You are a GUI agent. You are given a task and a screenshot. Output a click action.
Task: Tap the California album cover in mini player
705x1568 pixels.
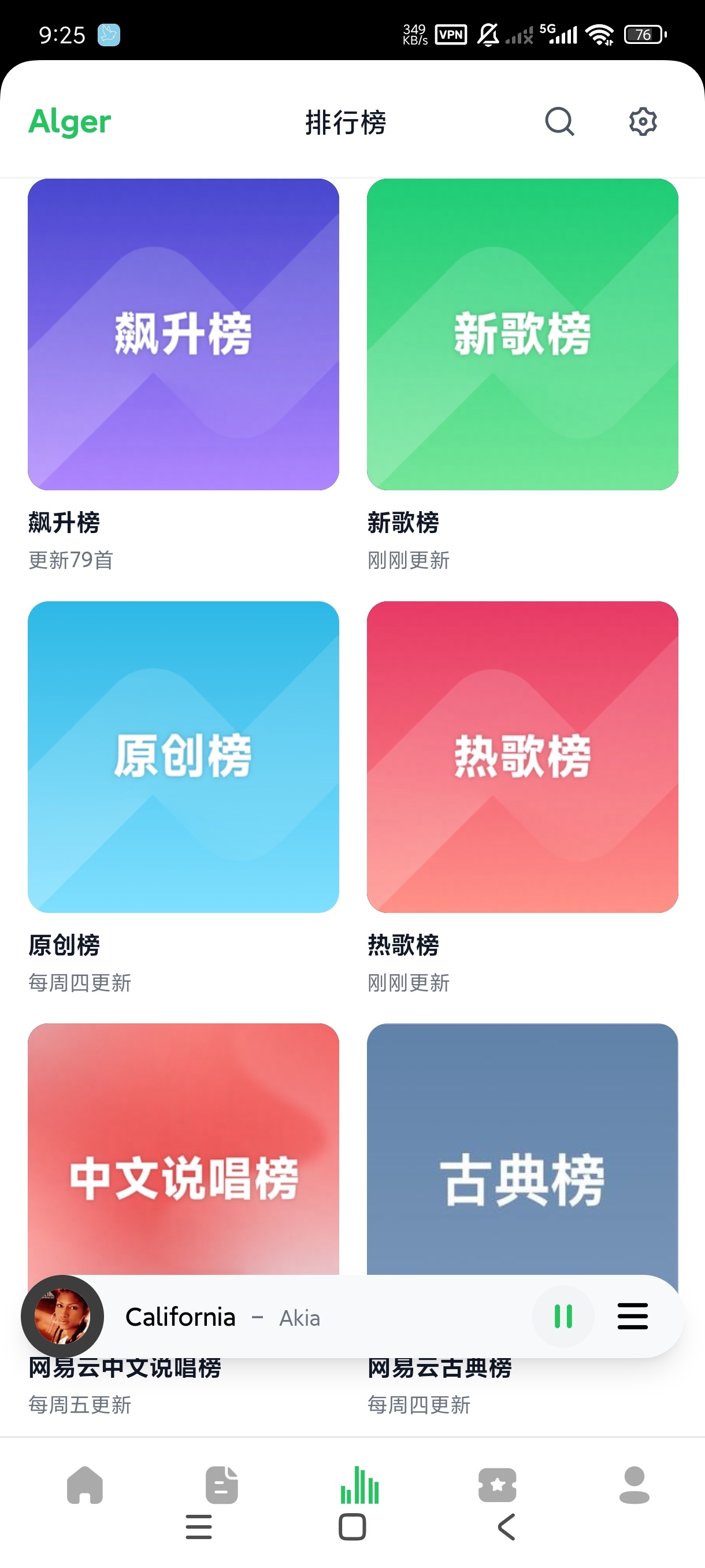(x=62, y=1316)
